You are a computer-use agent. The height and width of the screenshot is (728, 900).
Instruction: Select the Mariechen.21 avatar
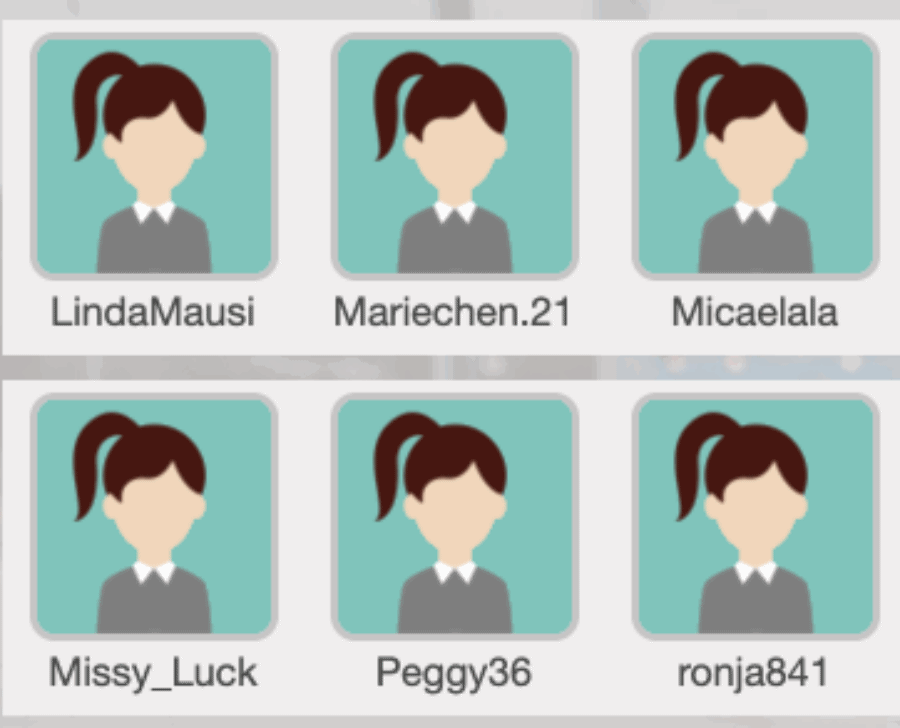(454, 157)
